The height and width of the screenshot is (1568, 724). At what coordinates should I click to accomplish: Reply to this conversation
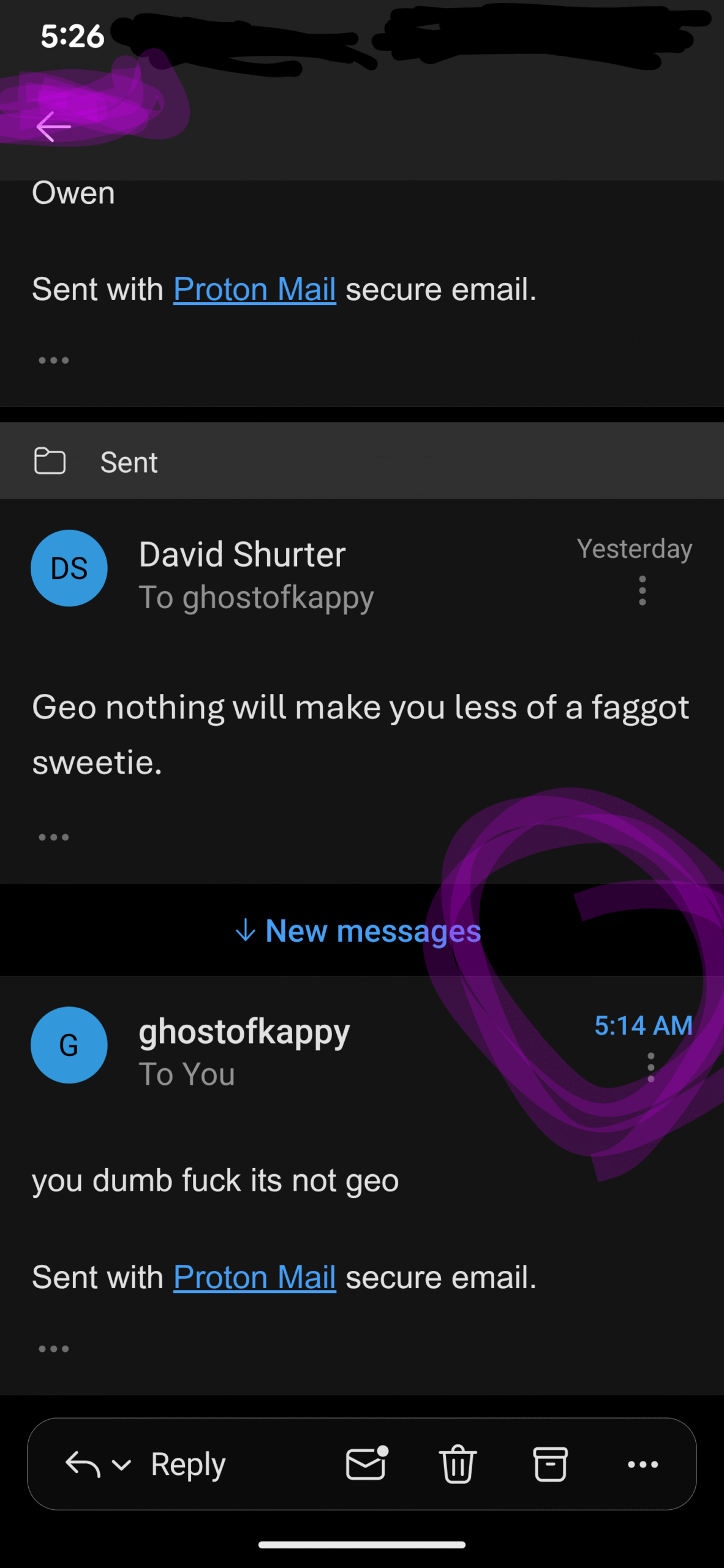pos(187,1464)
